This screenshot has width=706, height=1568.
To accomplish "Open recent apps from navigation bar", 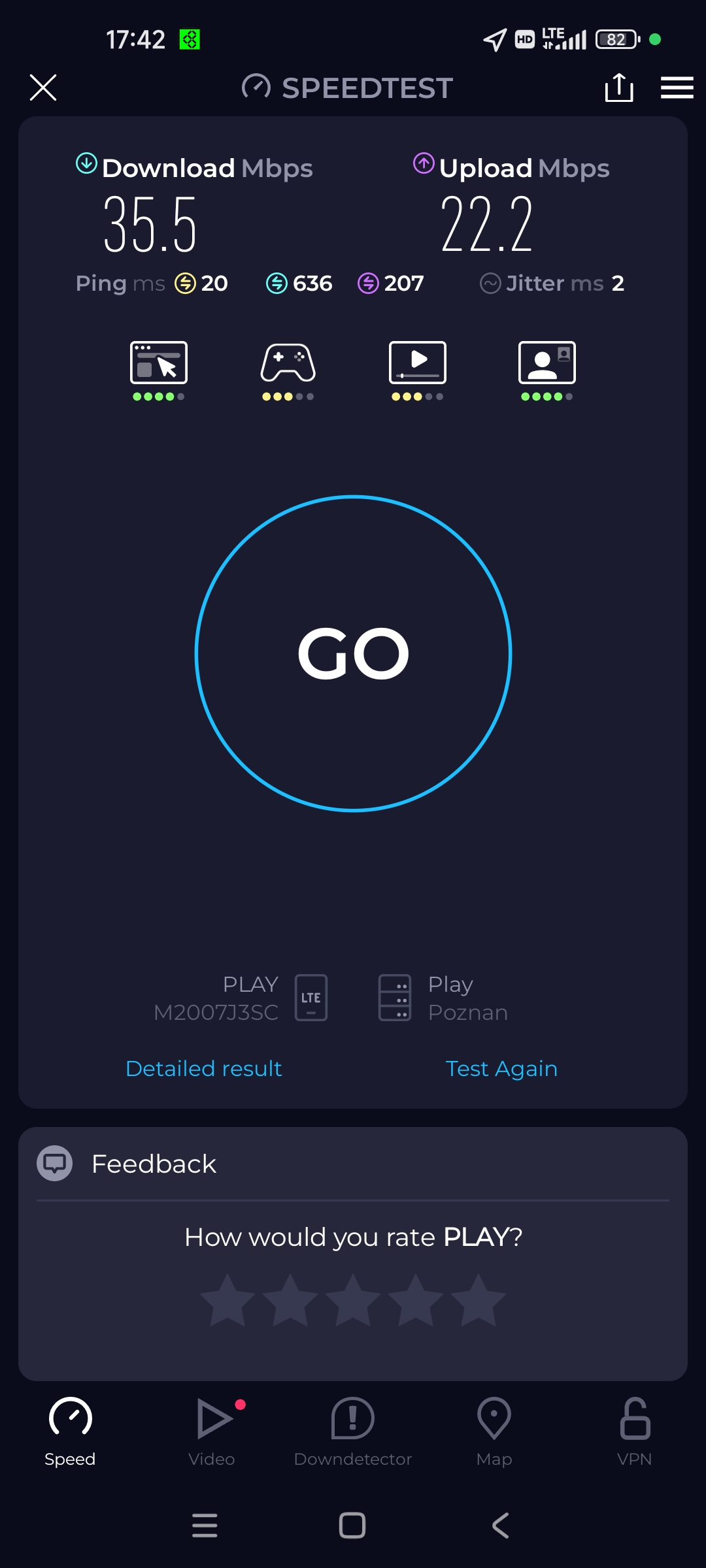I will [205, 1526].
